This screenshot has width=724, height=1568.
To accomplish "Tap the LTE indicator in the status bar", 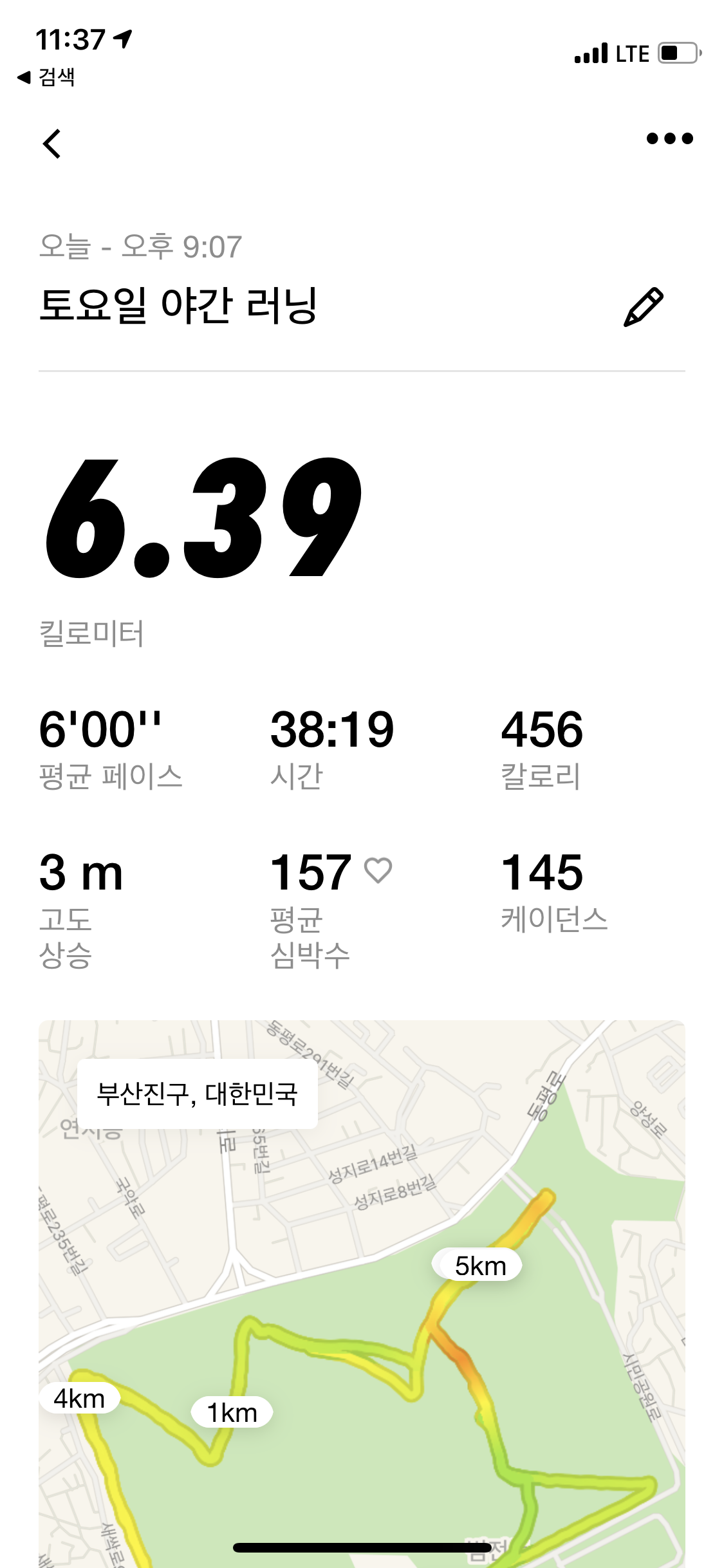I will (x=632, y=53).
